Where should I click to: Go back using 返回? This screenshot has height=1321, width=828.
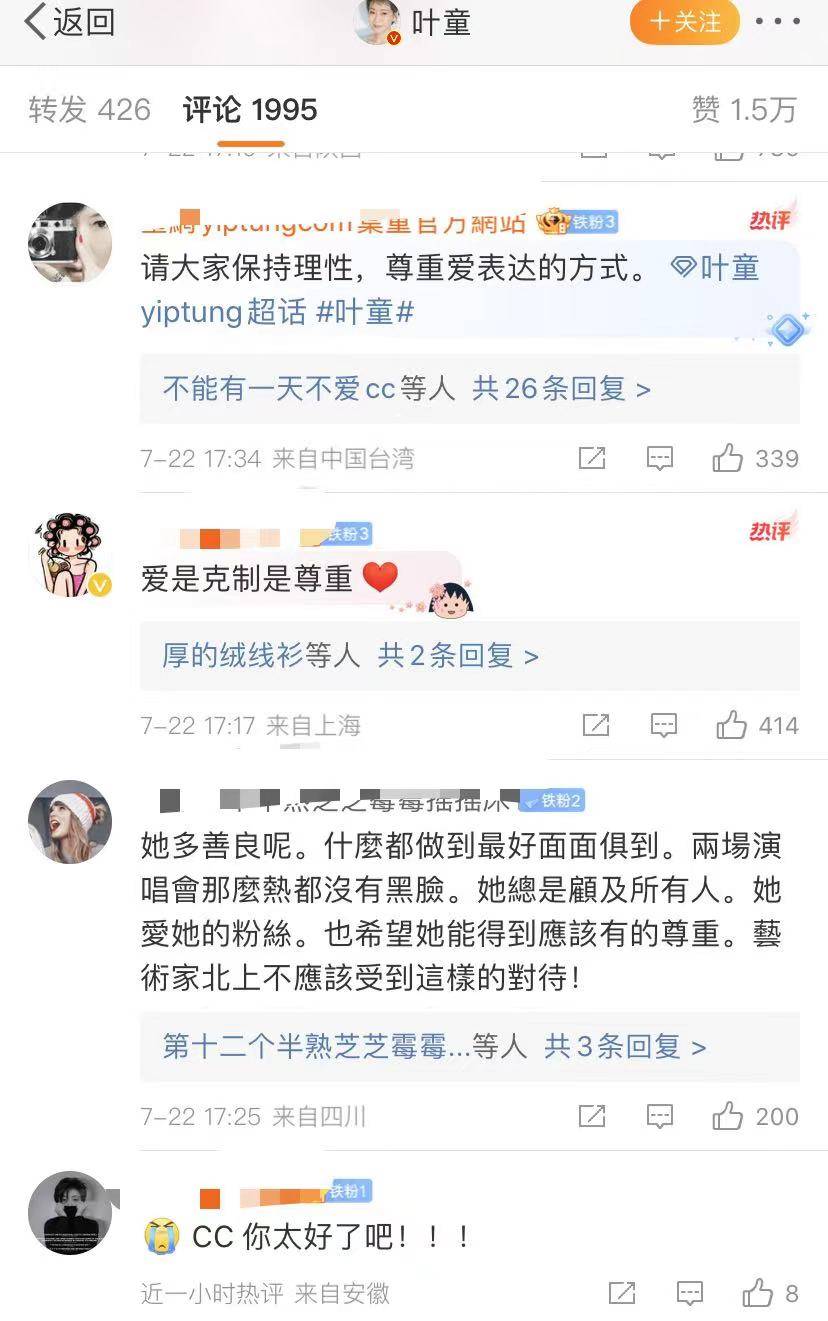click(68, 22)
